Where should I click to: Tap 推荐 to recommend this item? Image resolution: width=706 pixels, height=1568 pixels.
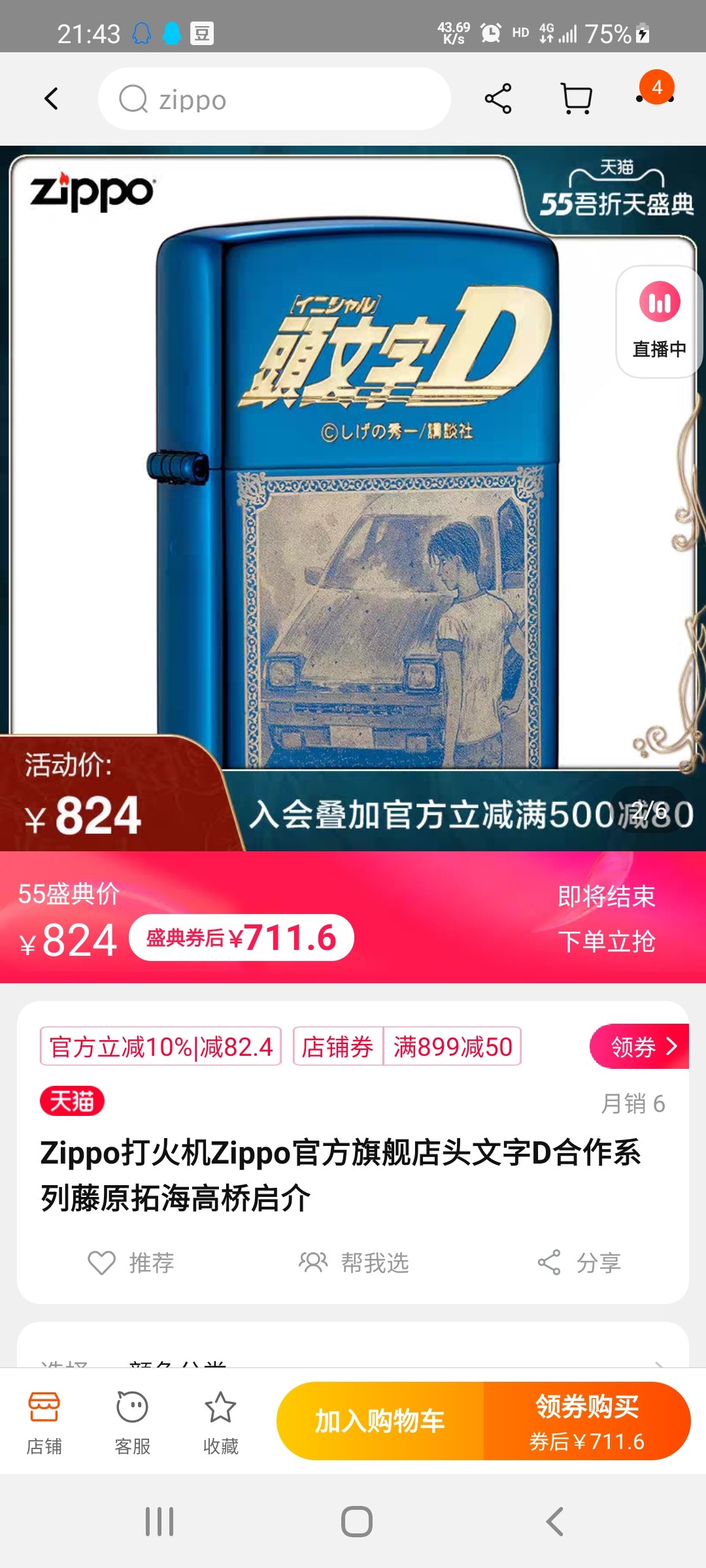(131, 1262)
